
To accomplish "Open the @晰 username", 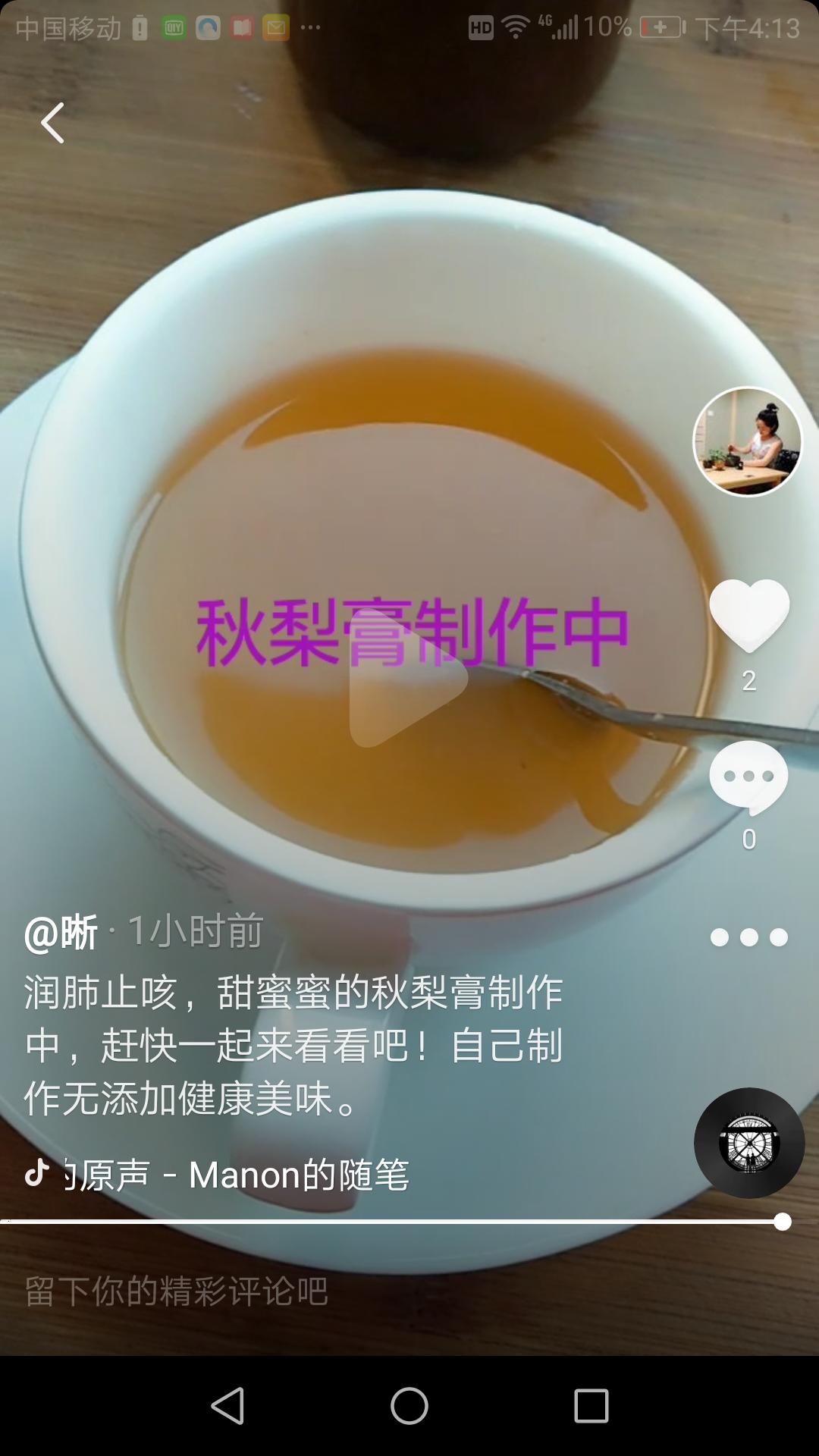I will pos(61,932).
